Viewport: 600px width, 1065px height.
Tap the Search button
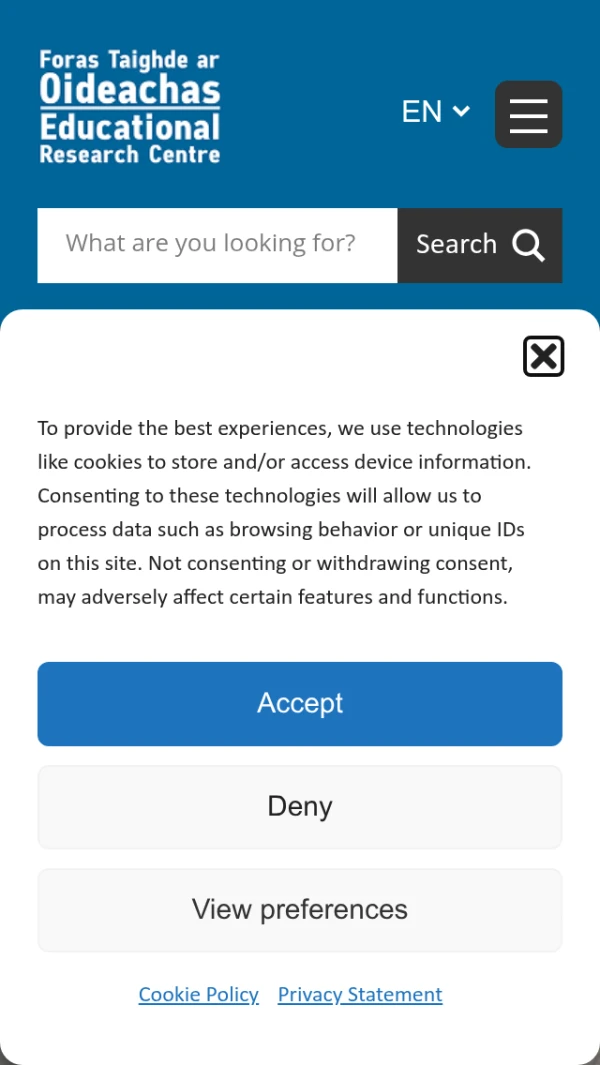[480, 245]
